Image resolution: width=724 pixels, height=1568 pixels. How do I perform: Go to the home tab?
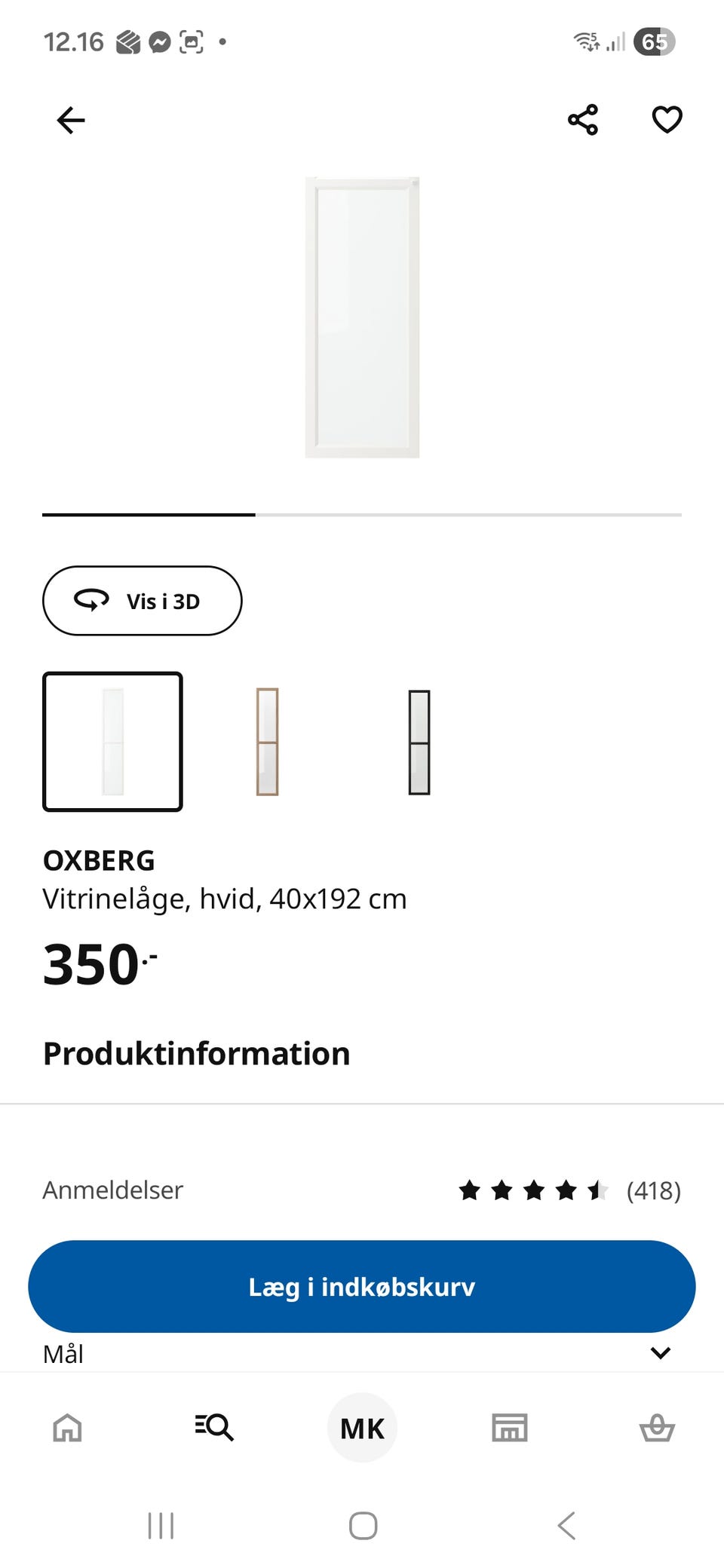coord(67,1427)
